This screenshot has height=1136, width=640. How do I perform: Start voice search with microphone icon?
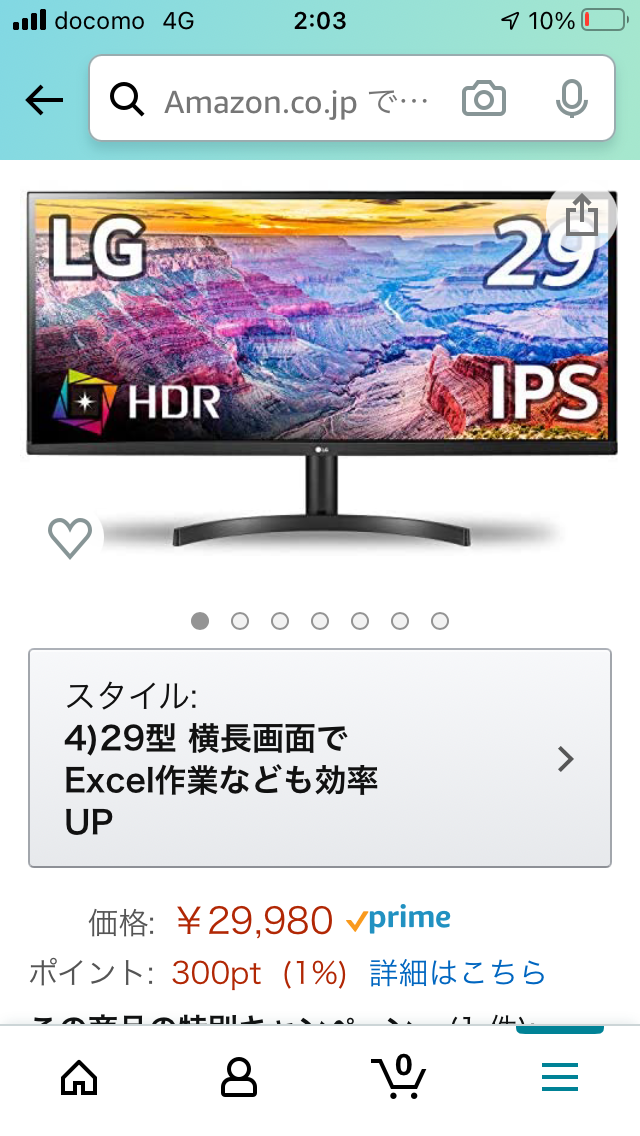point(572,99)
